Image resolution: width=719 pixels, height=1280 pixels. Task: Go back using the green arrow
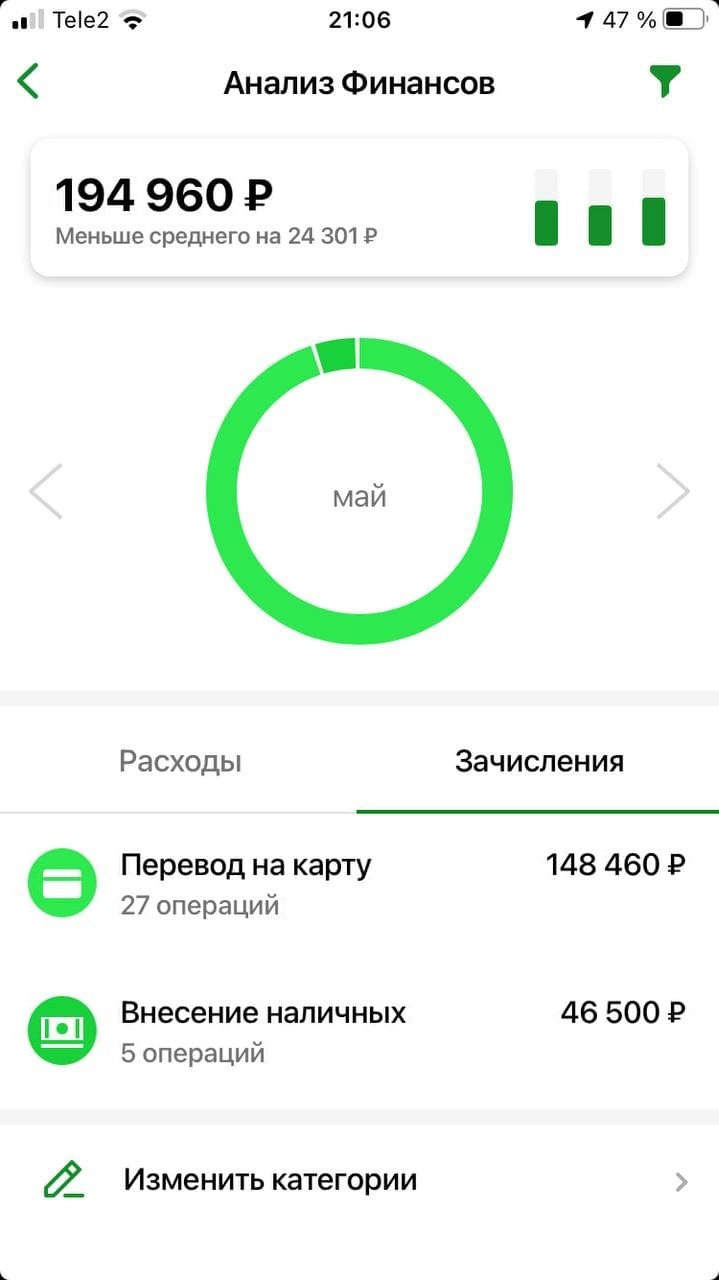tap(28, 81)
